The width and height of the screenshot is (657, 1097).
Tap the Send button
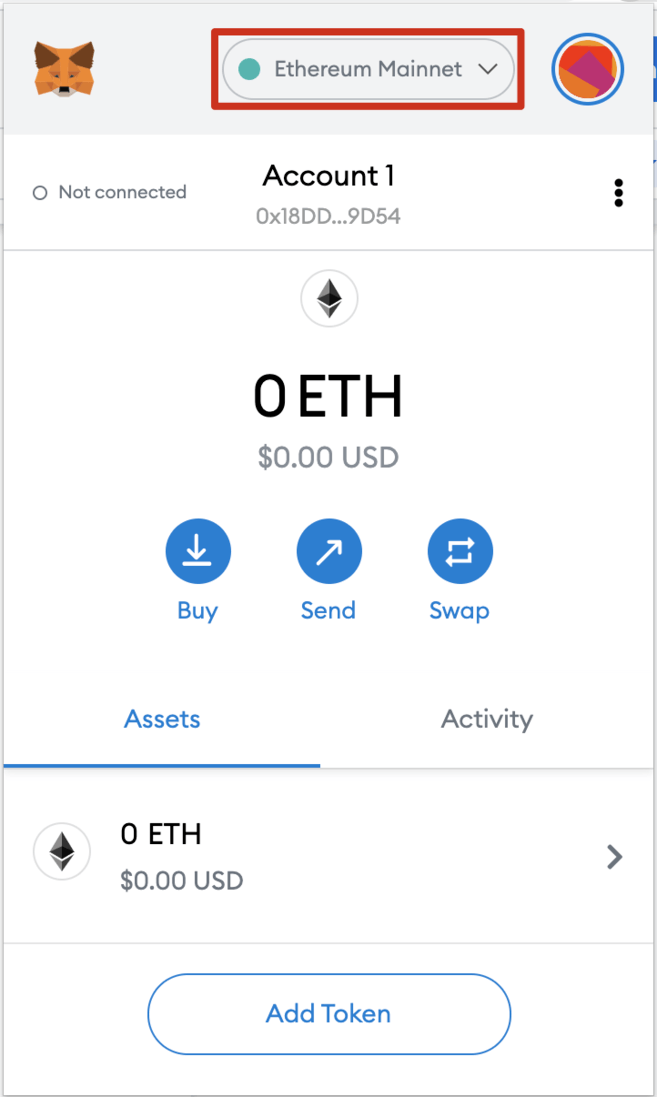pos(328,552)
